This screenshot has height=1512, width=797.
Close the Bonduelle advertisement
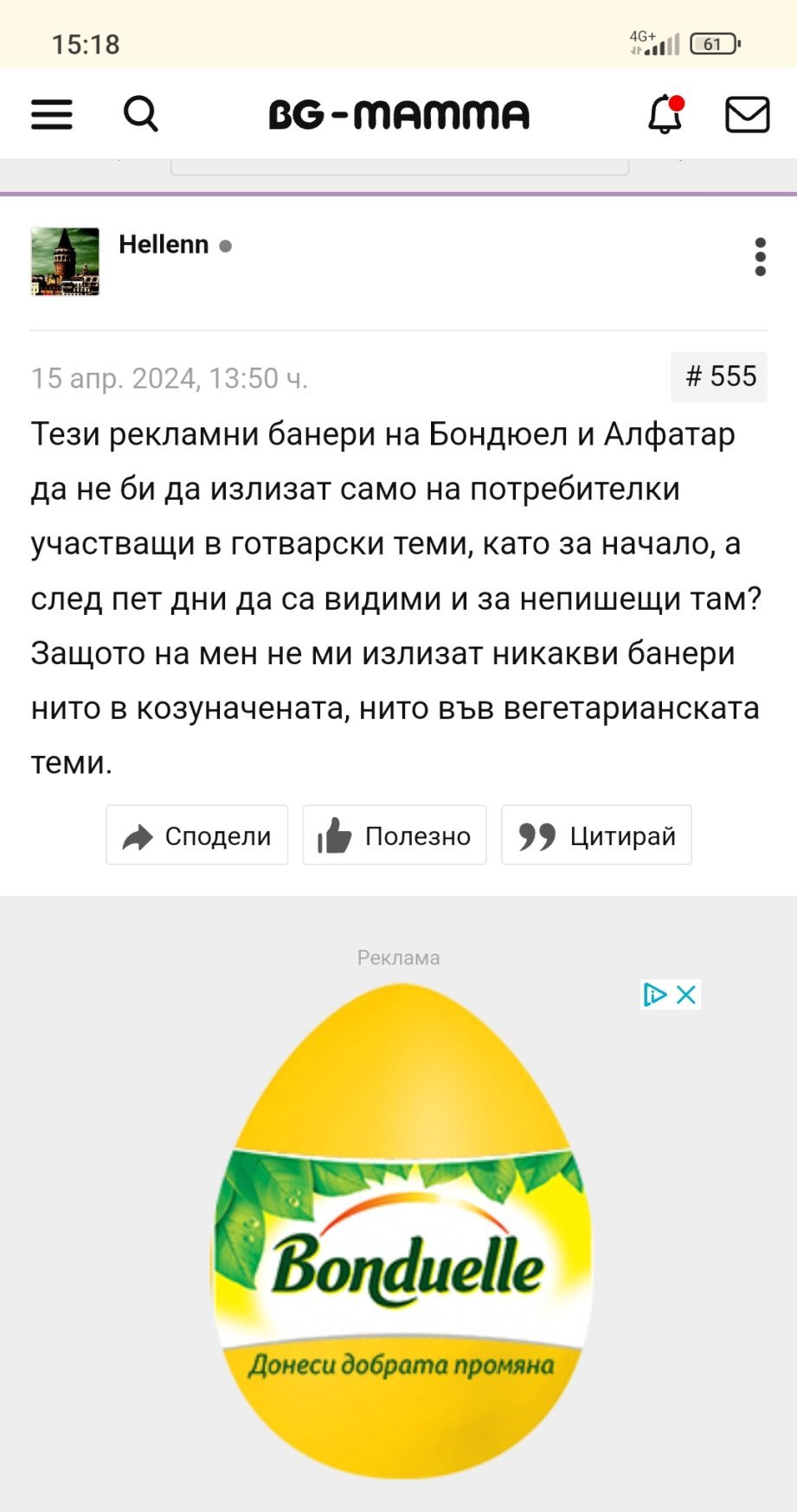tap(686, 995)
